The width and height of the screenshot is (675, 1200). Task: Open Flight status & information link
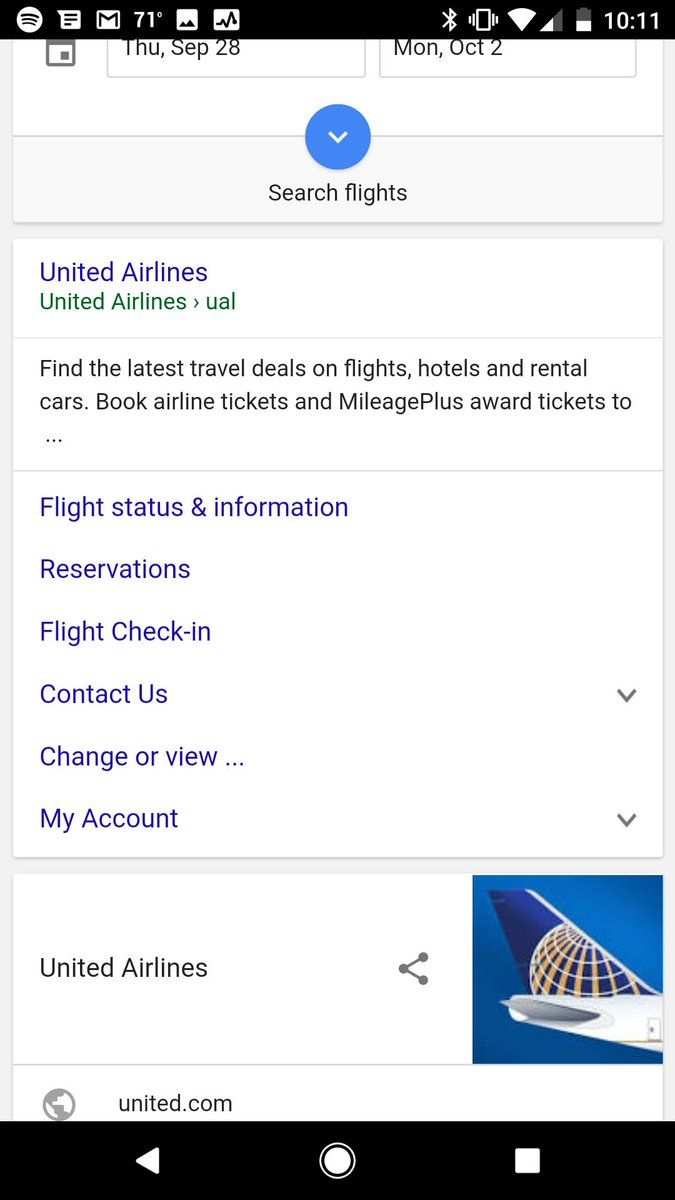(194, 507)
